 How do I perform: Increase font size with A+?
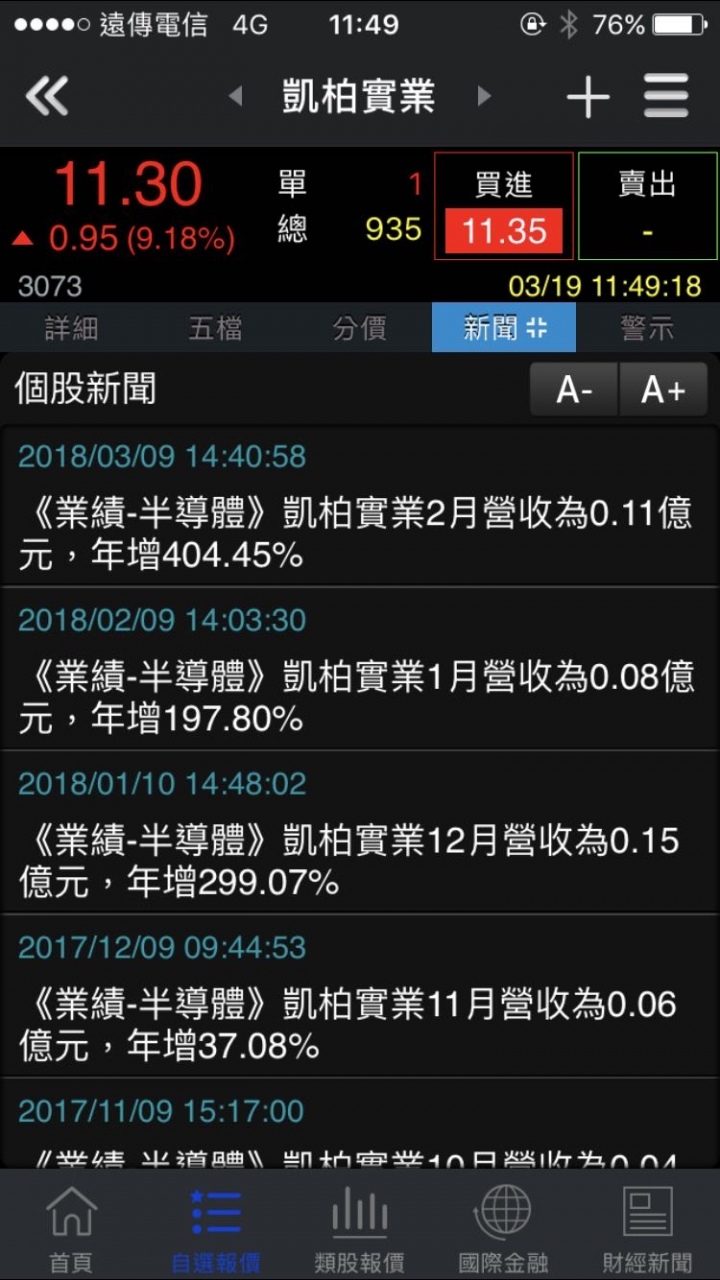663,389
